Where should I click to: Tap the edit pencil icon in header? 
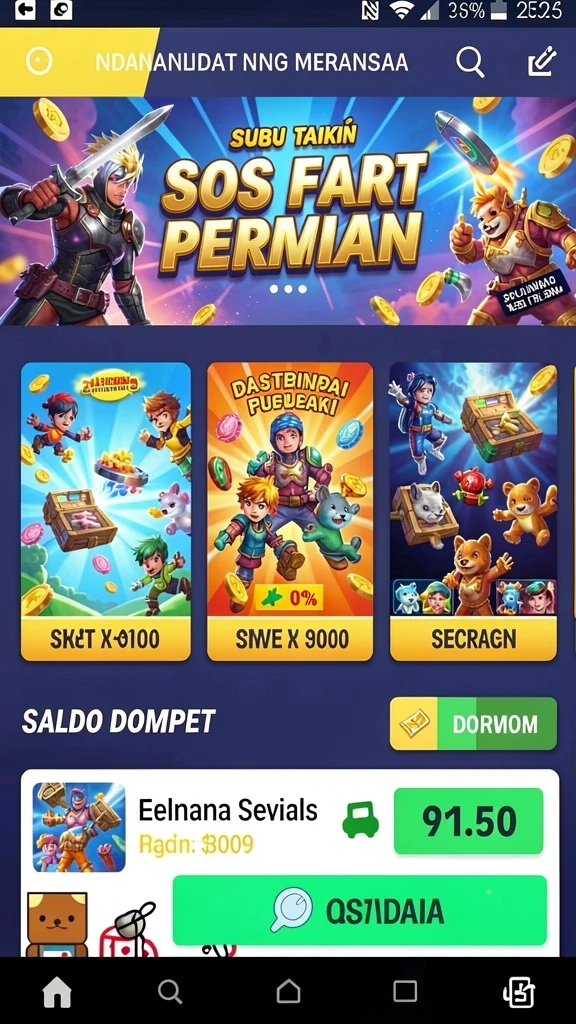click(541, 63)
